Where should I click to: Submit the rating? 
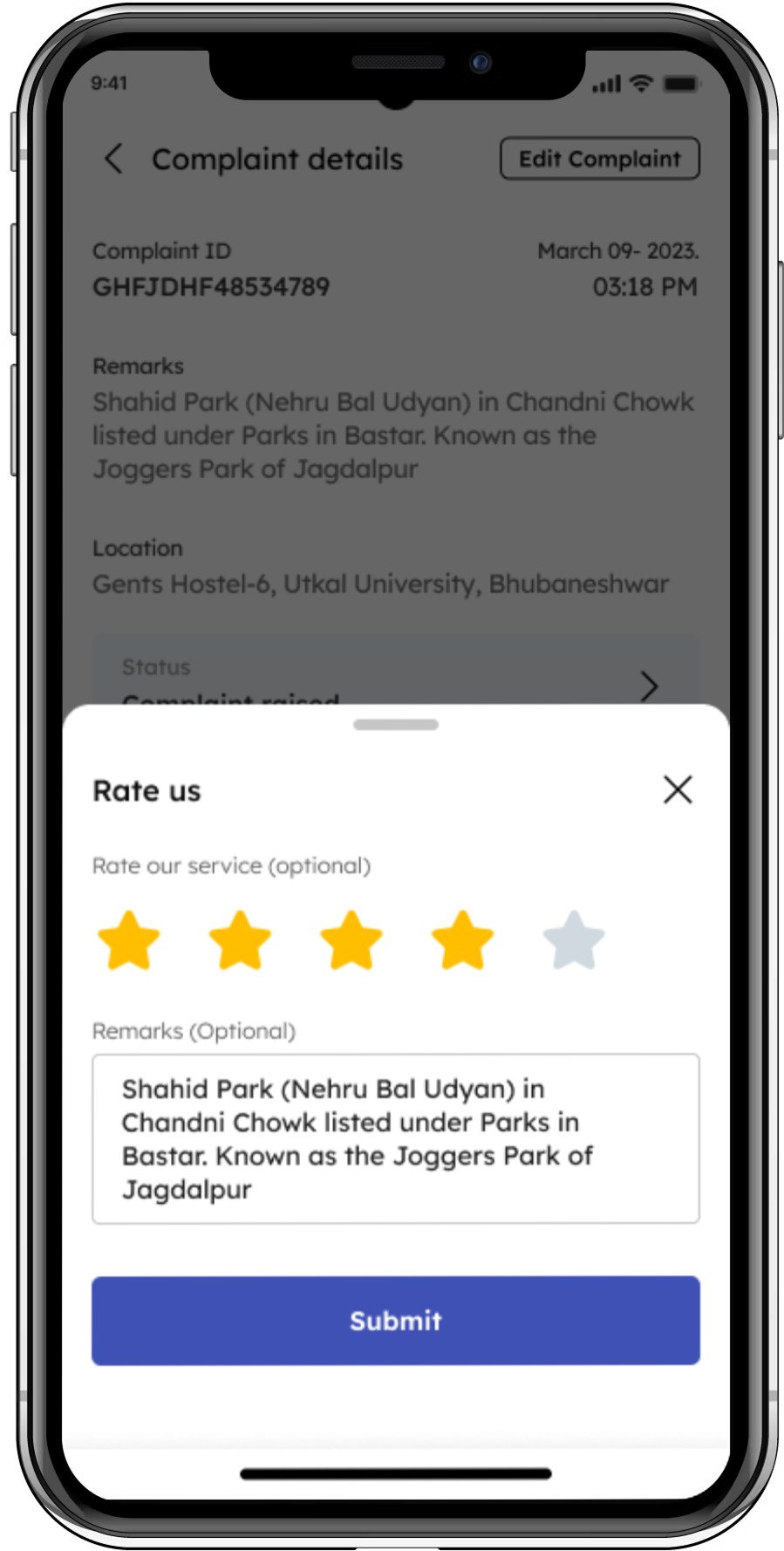(395, 1320)
